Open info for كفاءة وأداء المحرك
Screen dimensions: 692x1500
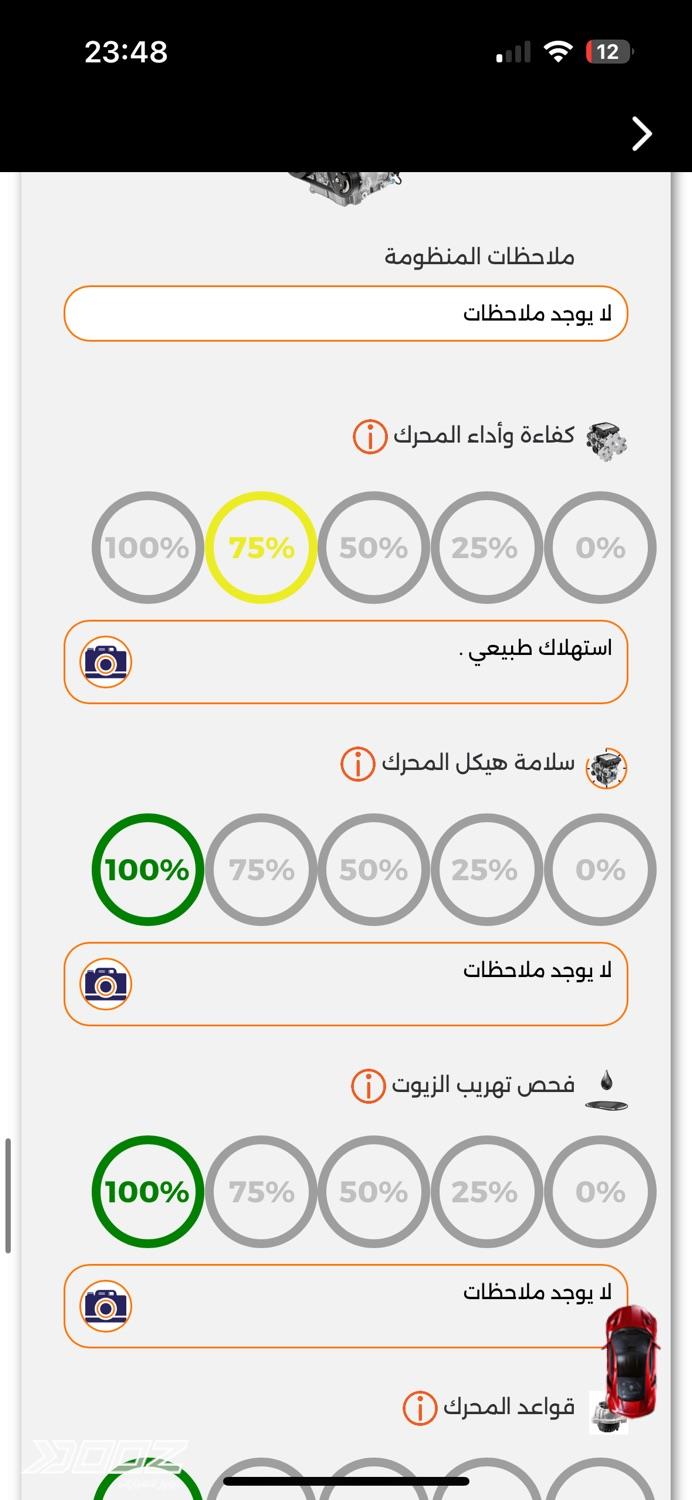(x=369, y=437)
